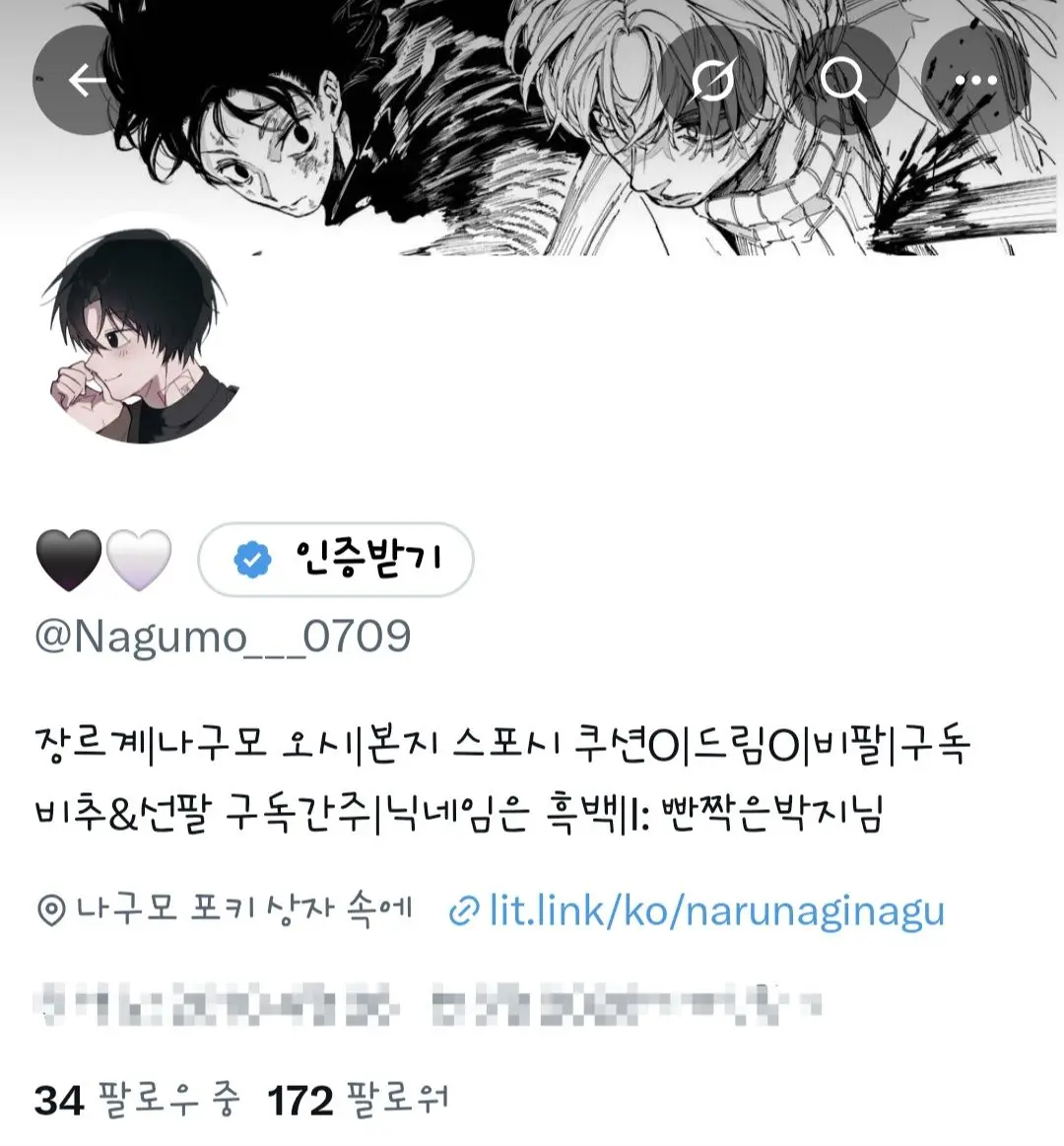Screen dimensions: 1064x1146
Task: View the manga header banner image
Action: pos(532,128)
